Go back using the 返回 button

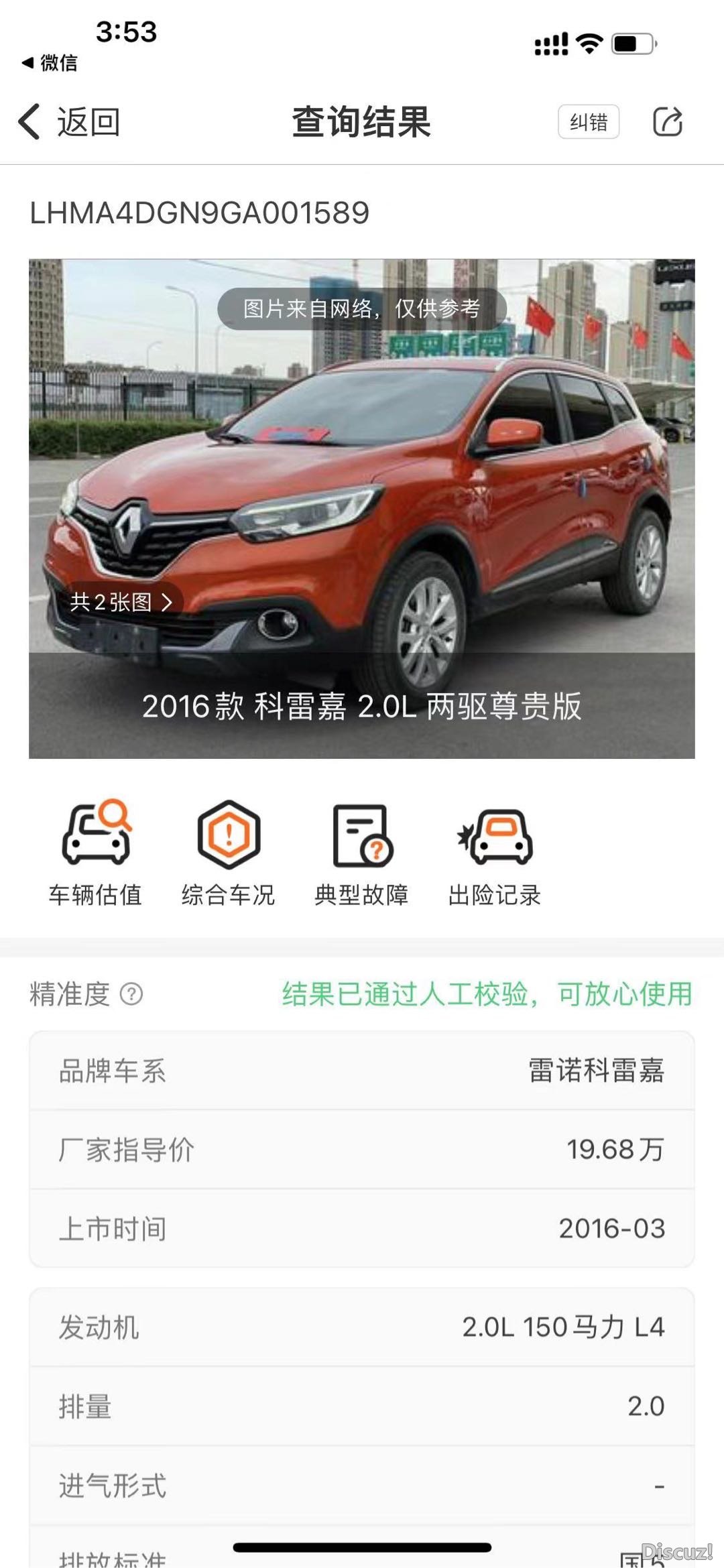[x=69, y=123]
